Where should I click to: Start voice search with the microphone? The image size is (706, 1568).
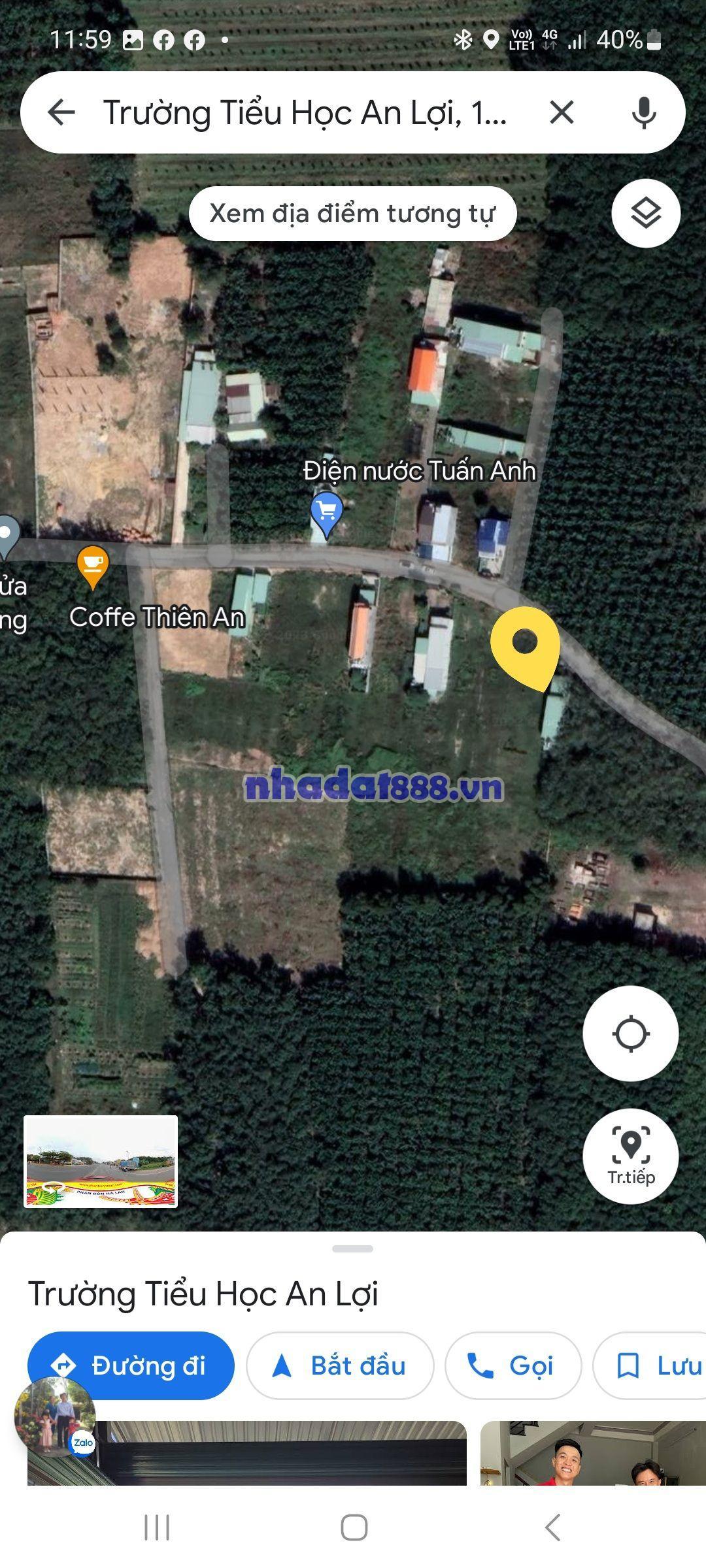click(643, 112)
